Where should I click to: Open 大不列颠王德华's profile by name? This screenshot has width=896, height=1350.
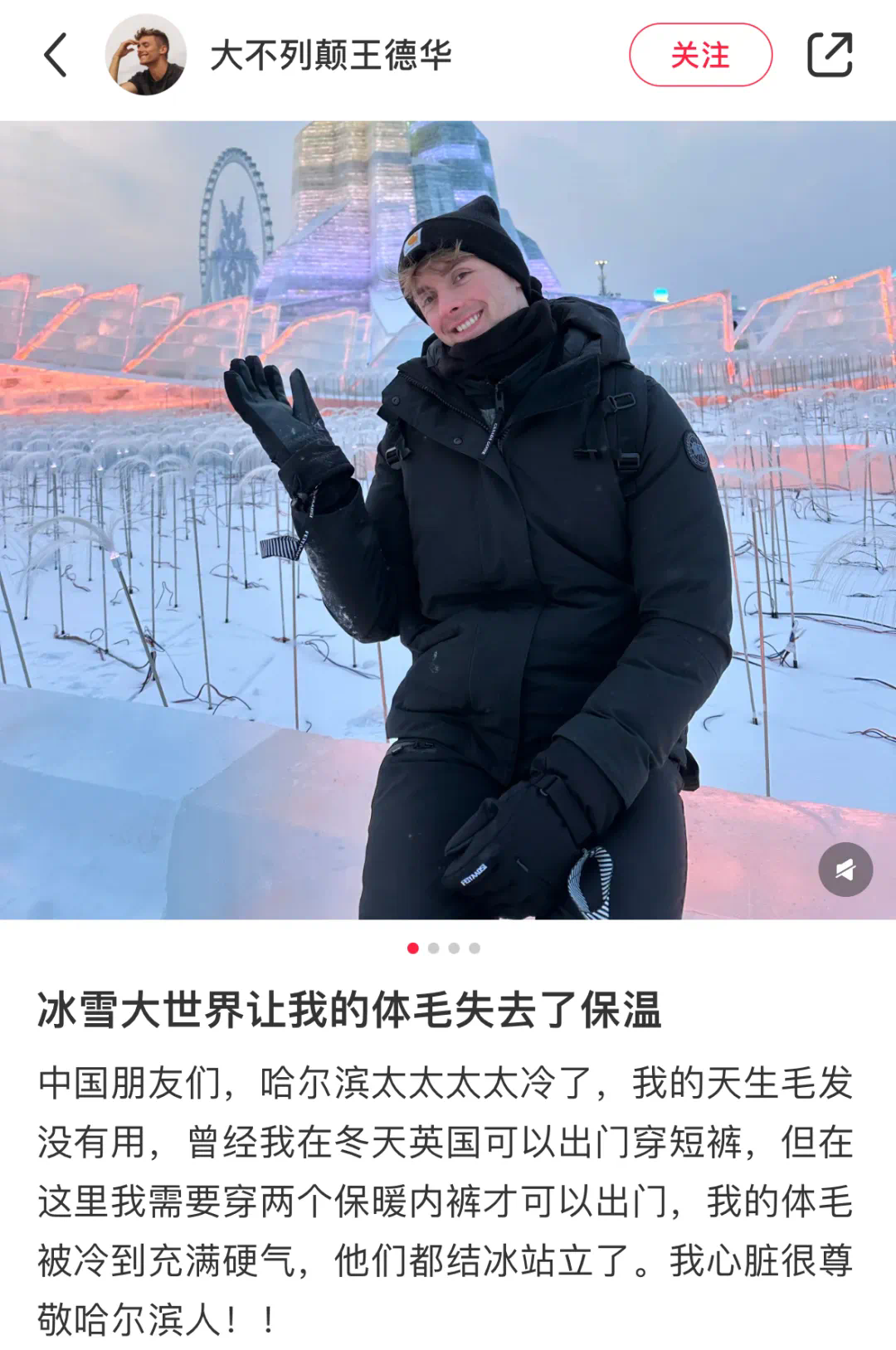(331, 56)
